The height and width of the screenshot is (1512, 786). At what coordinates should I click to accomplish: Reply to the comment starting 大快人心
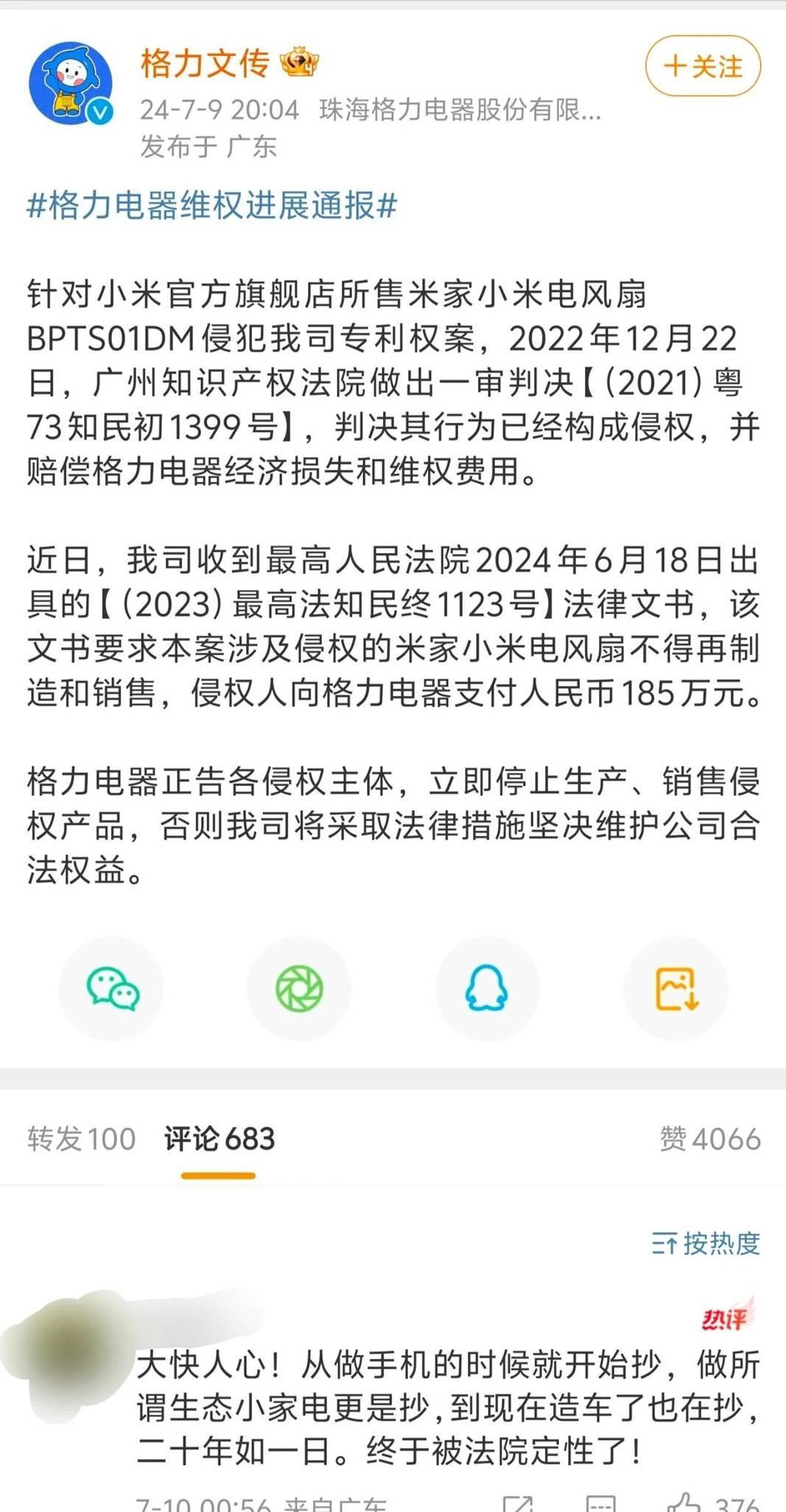[x=601, y=1503]
